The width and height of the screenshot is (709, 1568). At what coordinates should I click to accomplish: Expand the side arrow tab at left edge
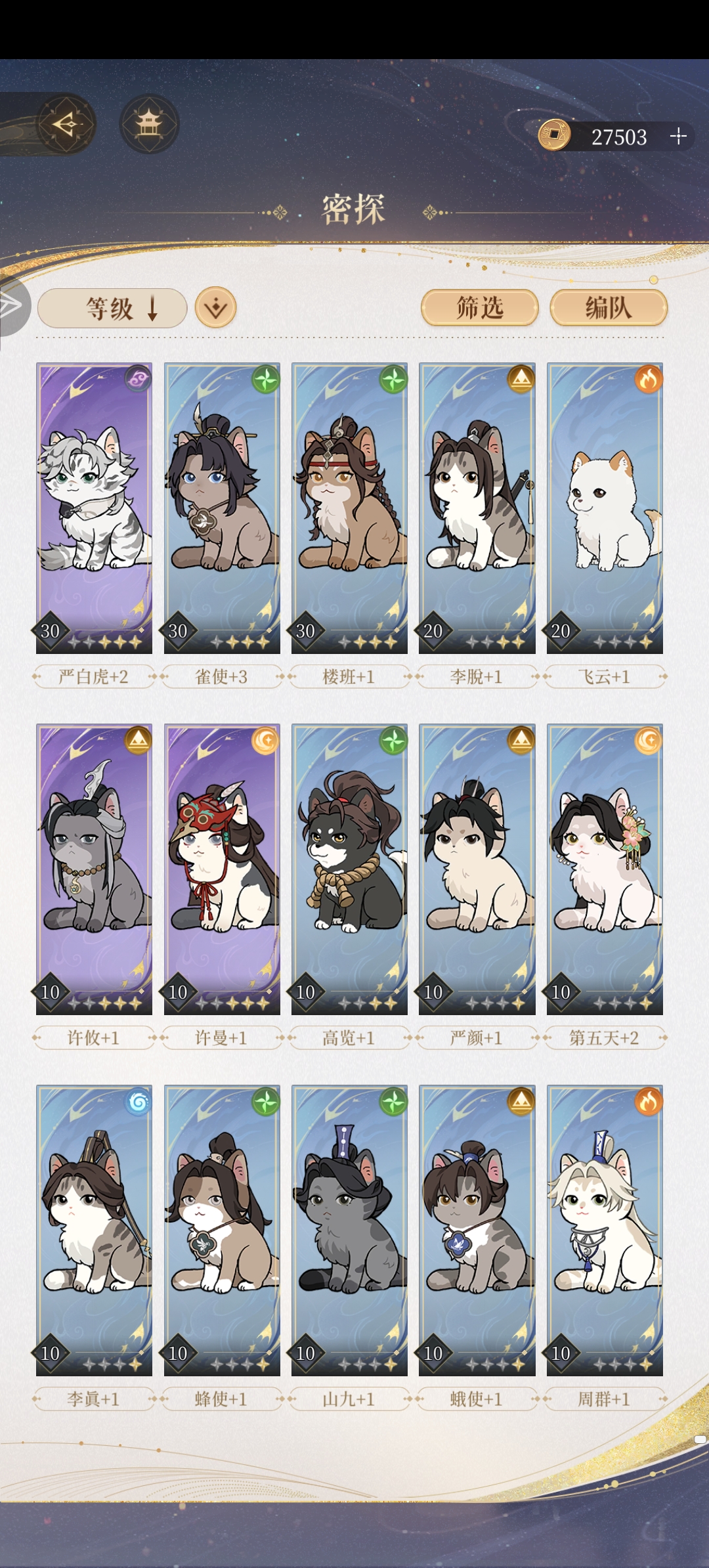12,305
